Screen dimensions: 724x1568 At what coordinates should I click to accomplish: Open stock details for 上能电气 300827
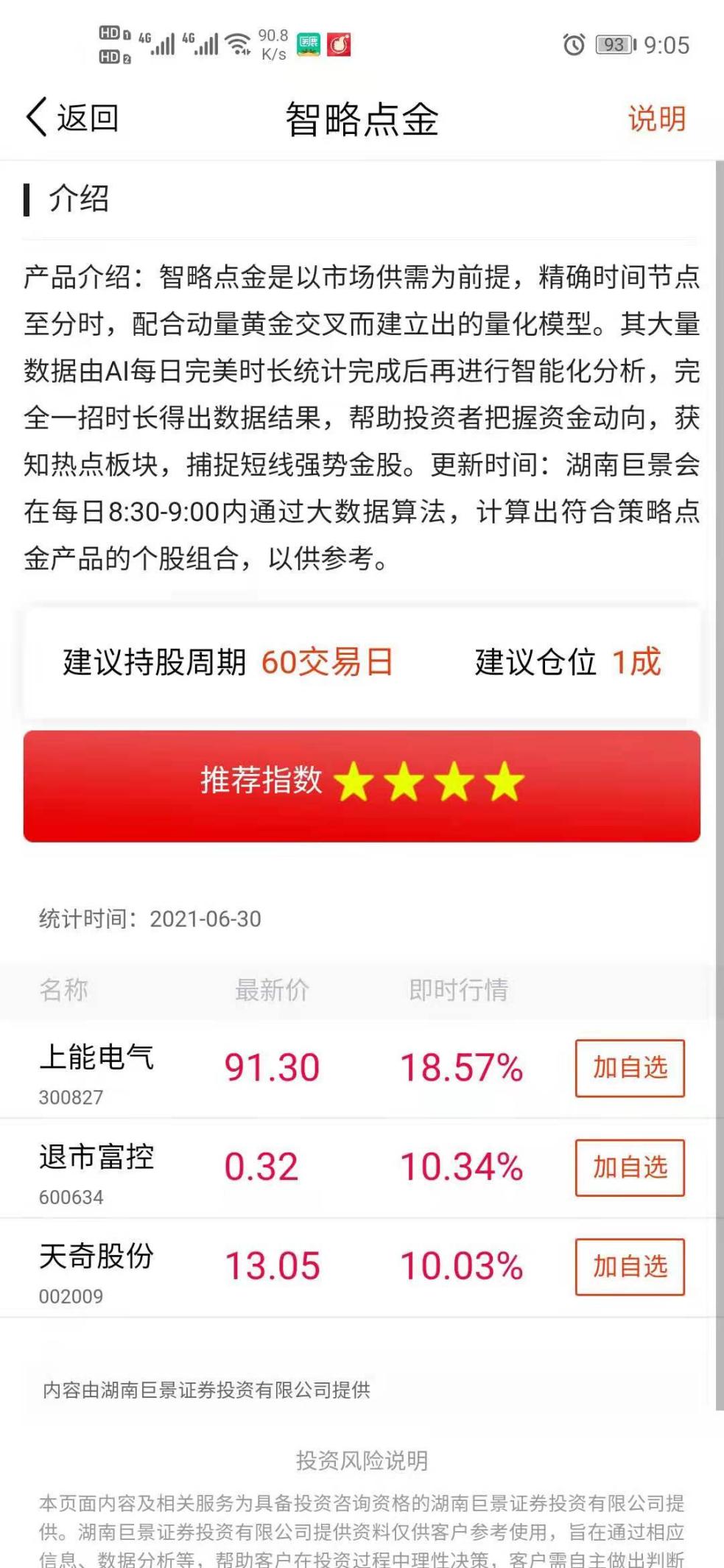coord(96,1069)
